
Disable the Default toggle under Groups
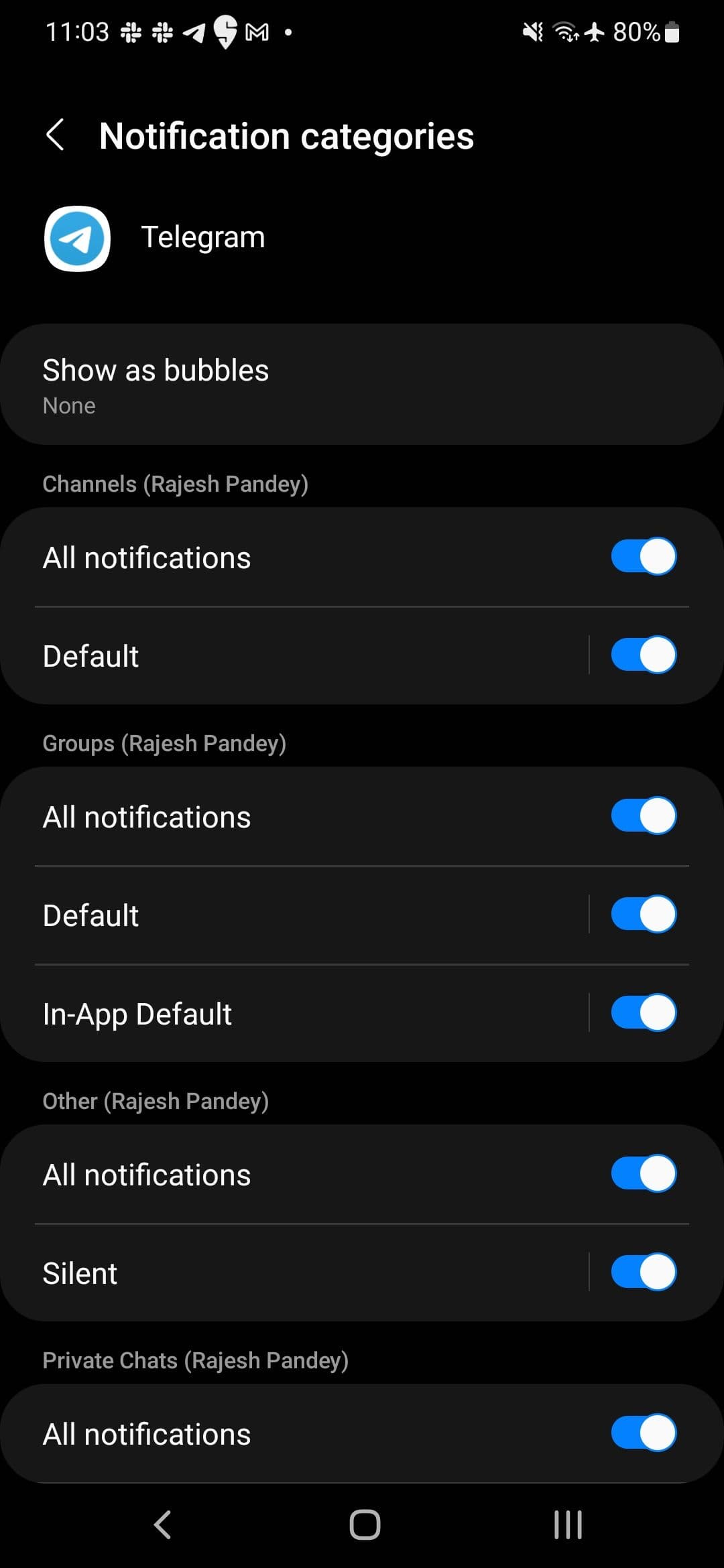coord(643,914)
